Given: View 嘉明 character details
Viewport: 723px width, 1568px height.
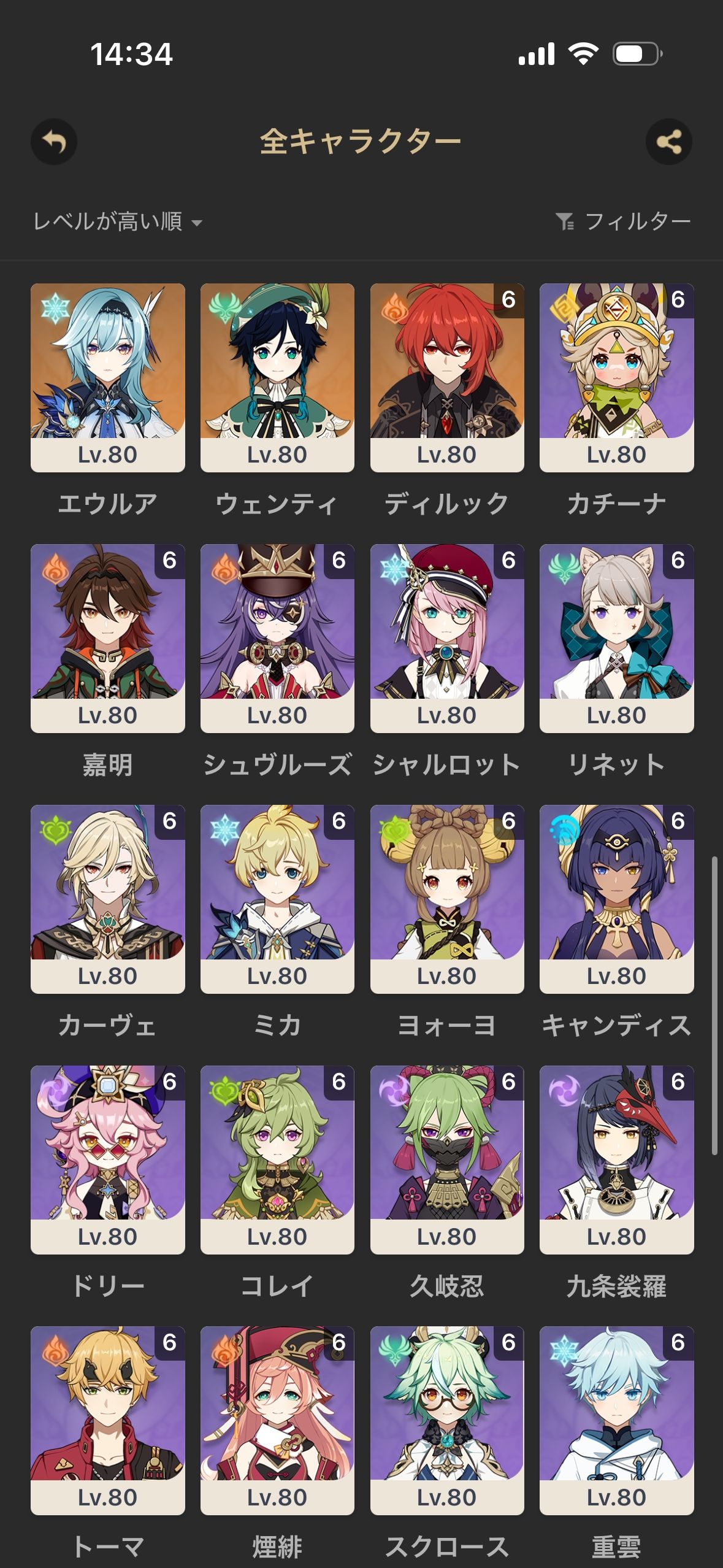Looking at the screenshot, I should 108,638.
